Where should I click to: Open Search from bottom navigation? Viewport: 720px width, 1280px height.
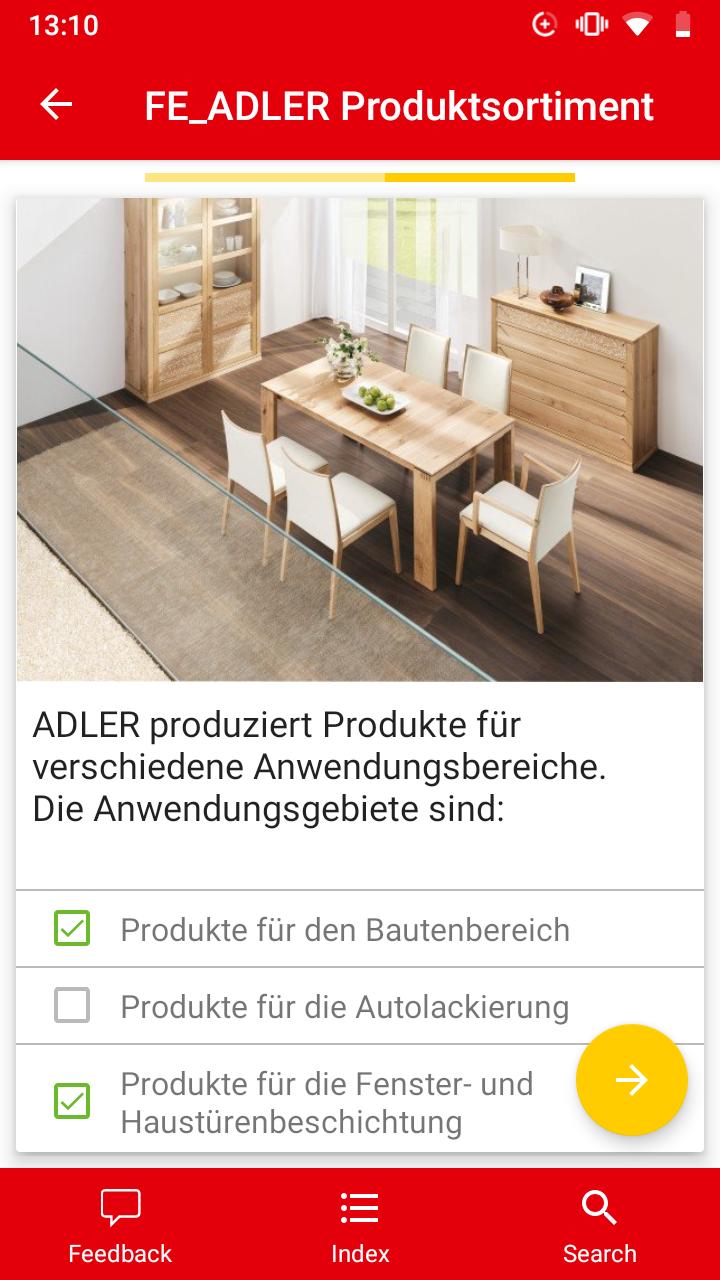point(598,1224)
